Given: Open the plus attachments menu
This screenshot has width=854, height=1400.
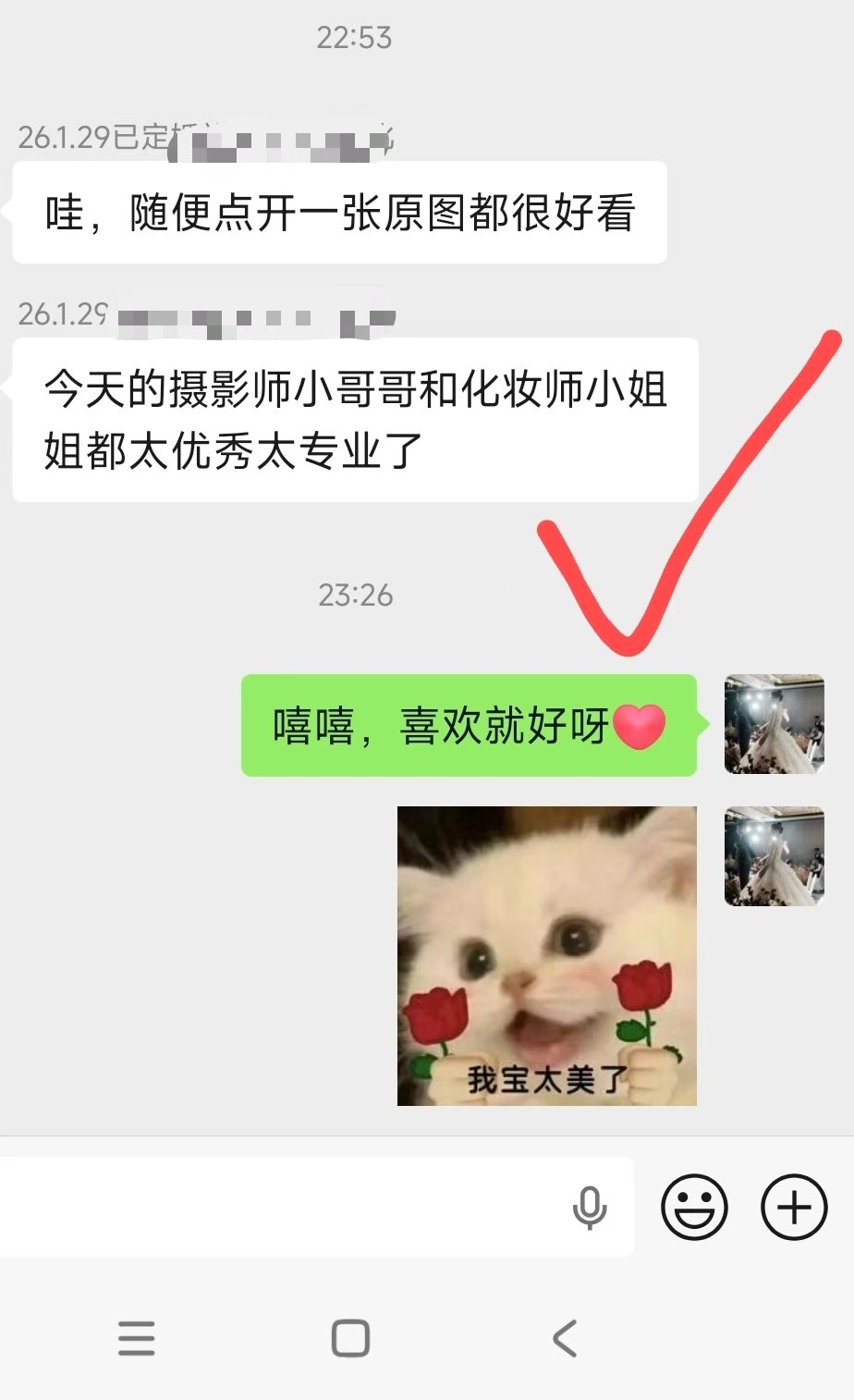Looking at the screenshot, I should point(793,1207).
